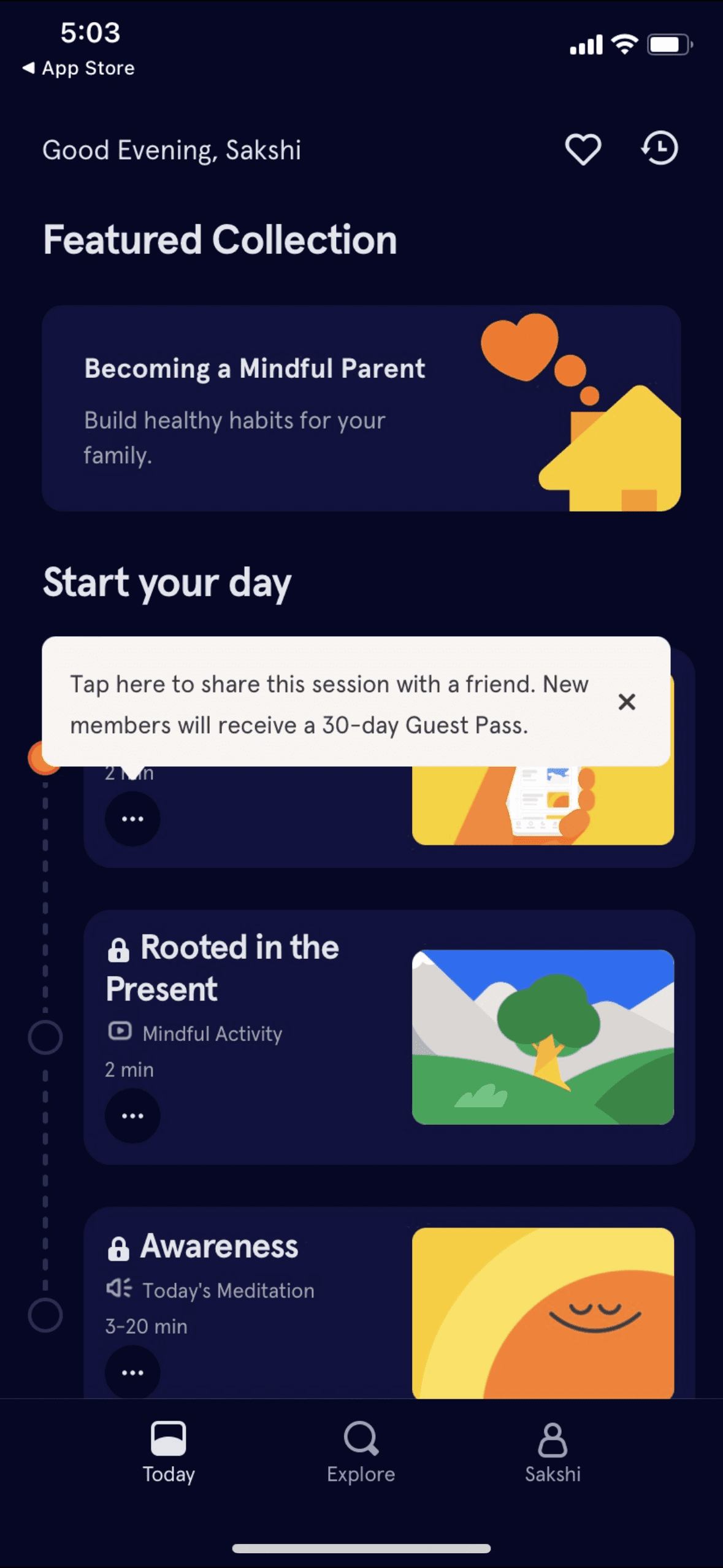Open favorites heart icon
Viewport: 723px width, 1568px height.
click(583, 149)
